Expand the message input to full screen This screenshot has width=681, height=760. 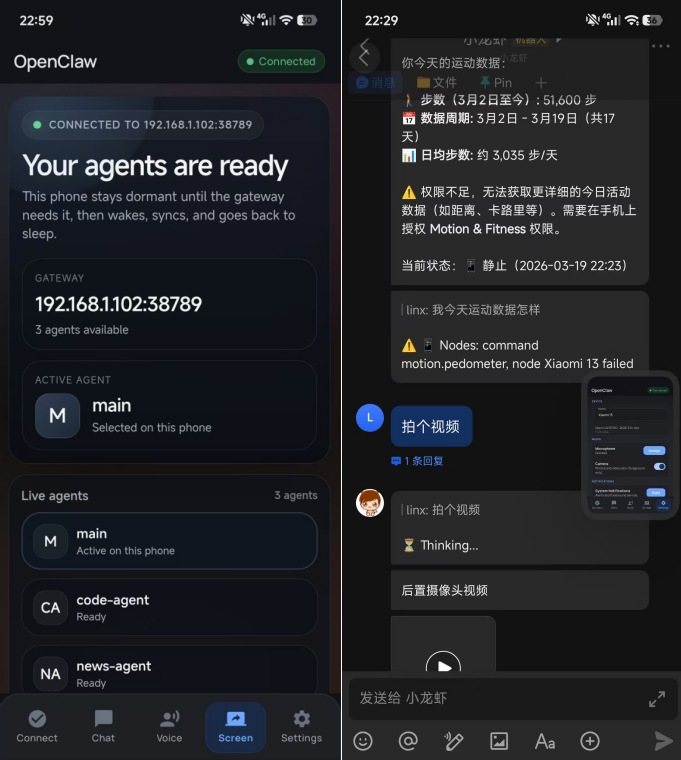[657, 699]
